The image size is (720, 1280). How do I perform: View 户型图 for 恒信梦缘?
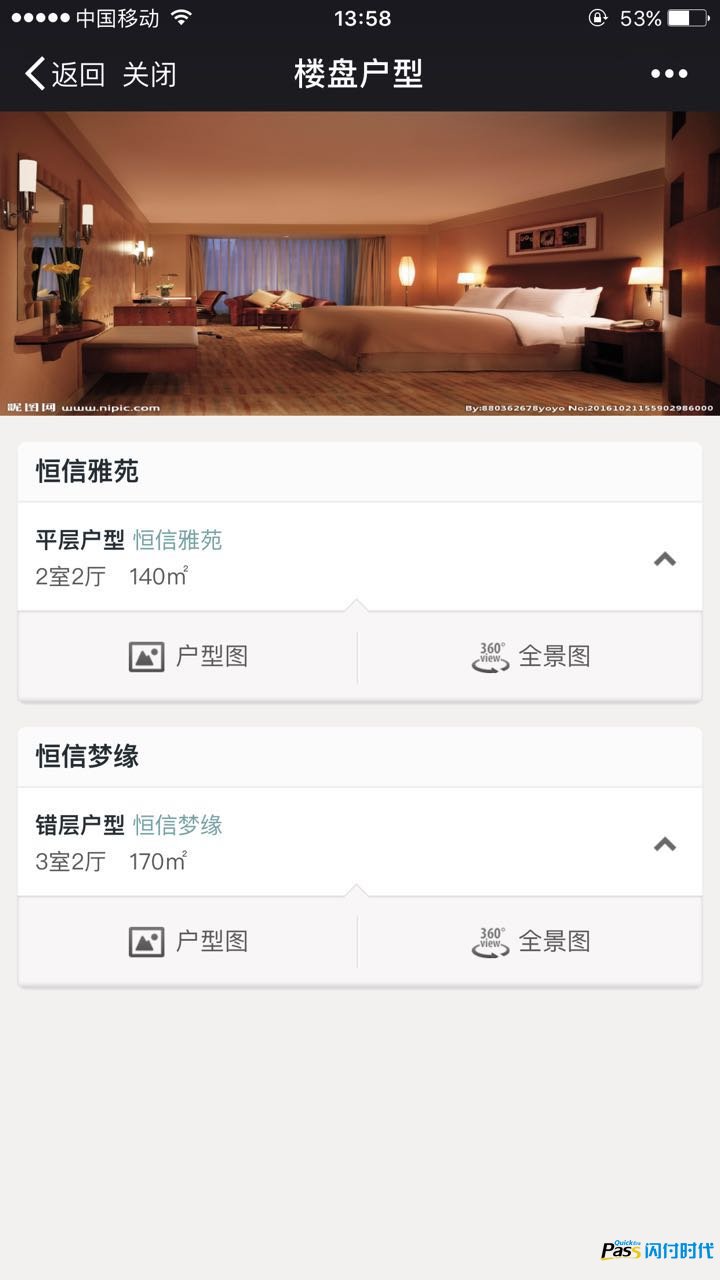pyautogui.click(x=188, y=941)
